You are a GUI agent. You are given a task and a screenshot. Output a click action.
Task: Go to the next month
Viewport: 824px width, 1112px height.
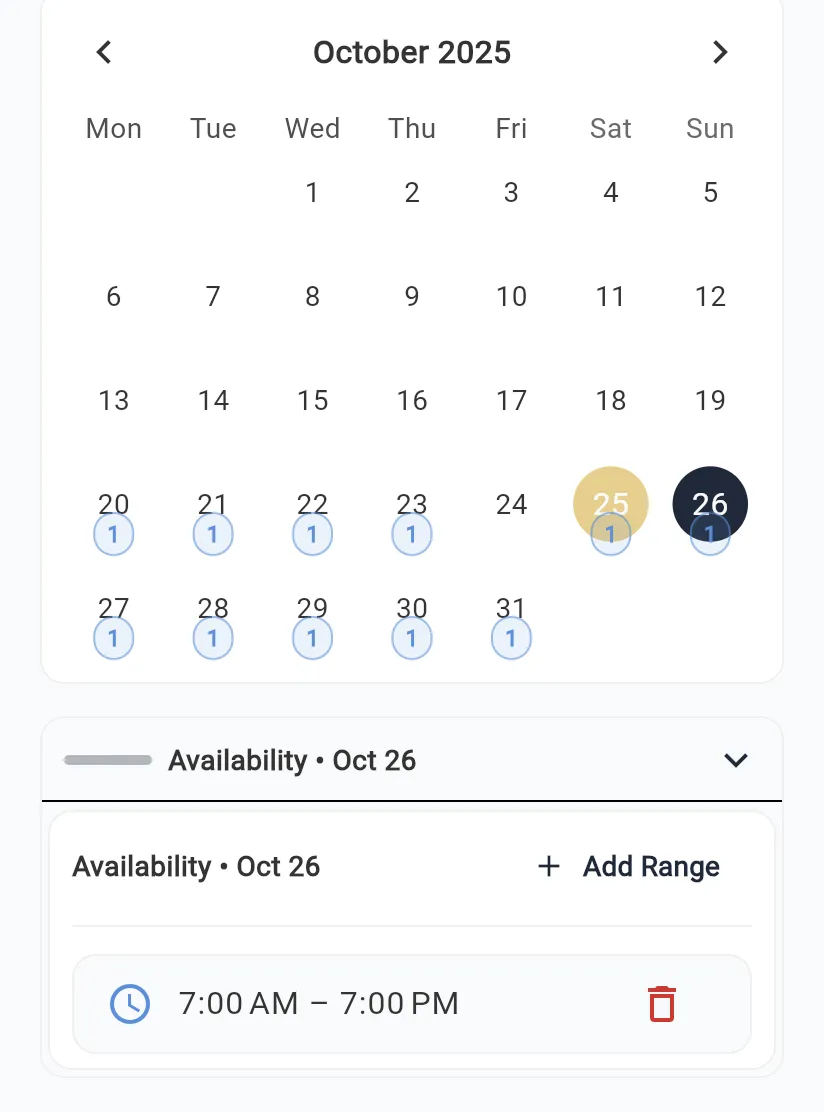(720, 52)
